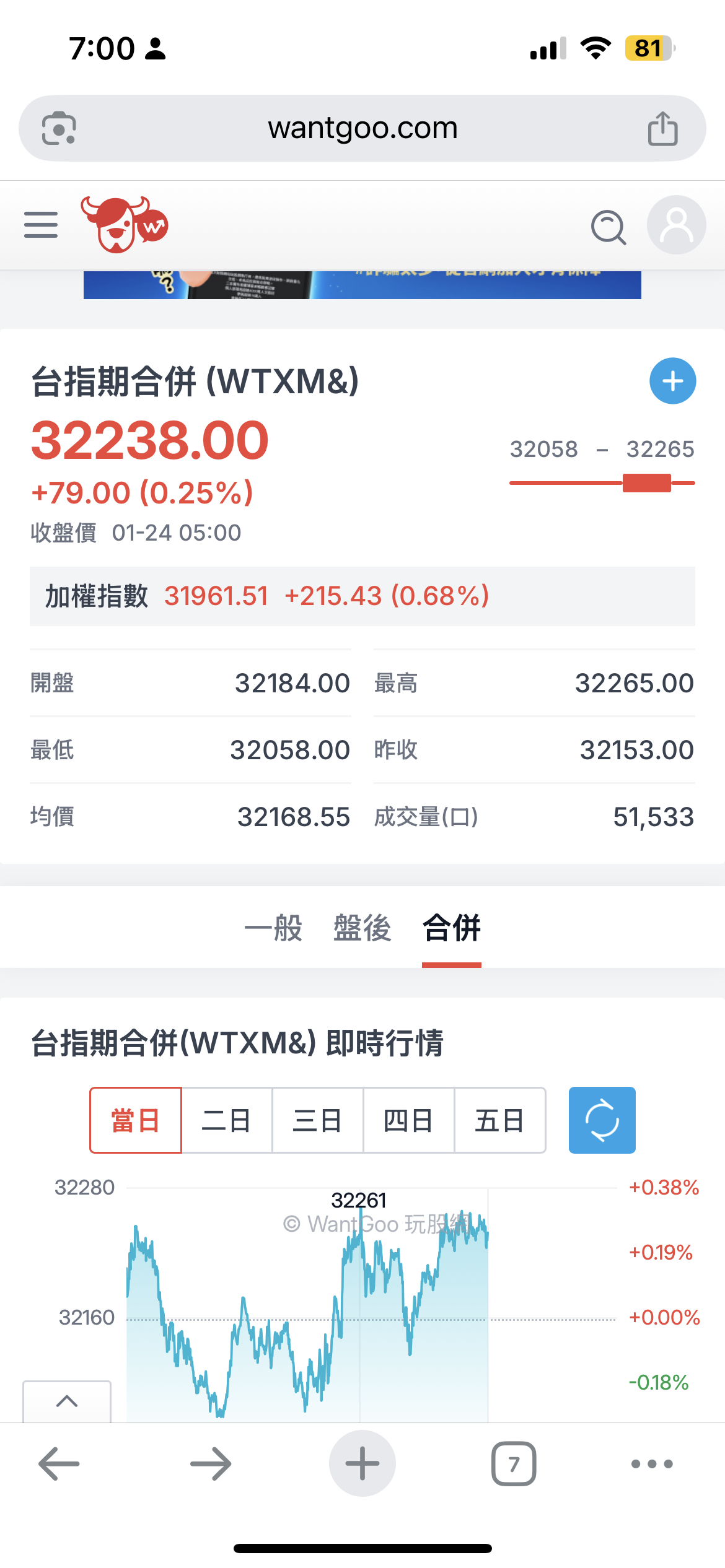Switch to 三日 period option
Image resolution: width=725 pixels, height=1568 pixels.
pos(317,1120)
